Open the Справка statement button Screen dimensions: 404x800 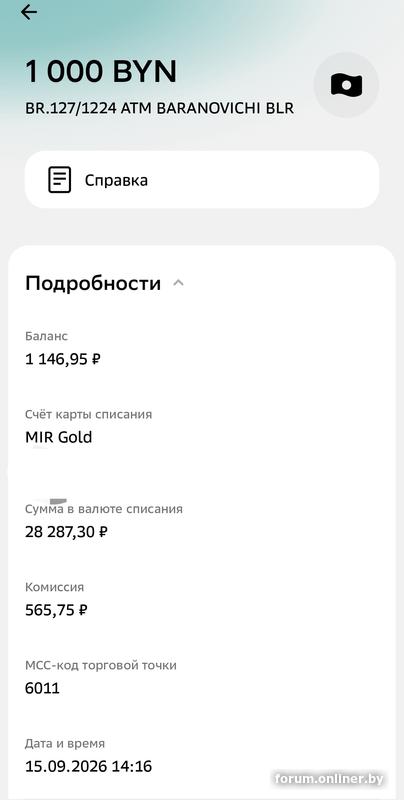coord(202,180)
